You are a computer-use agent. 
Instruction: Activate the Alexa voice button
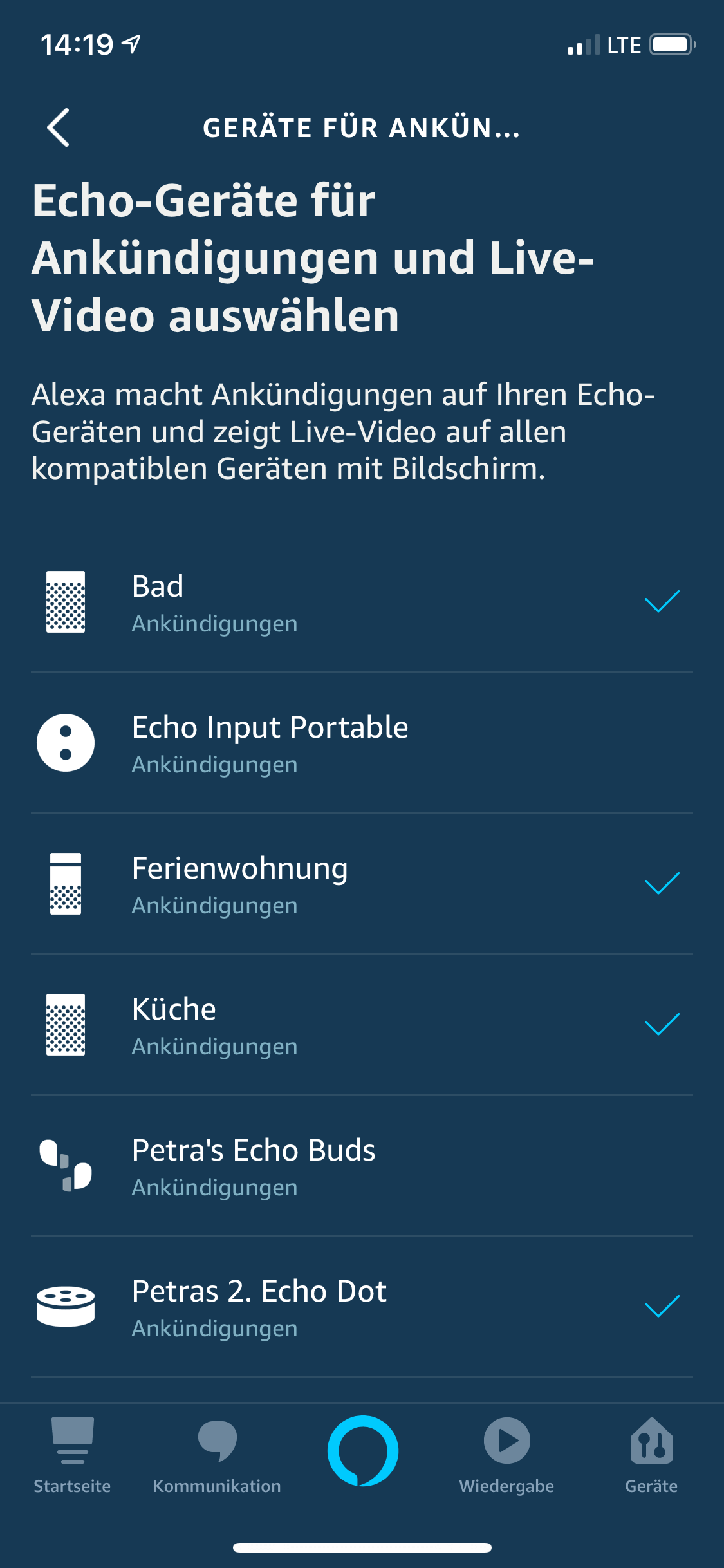pyautogui.click(x=362, y=1451)
